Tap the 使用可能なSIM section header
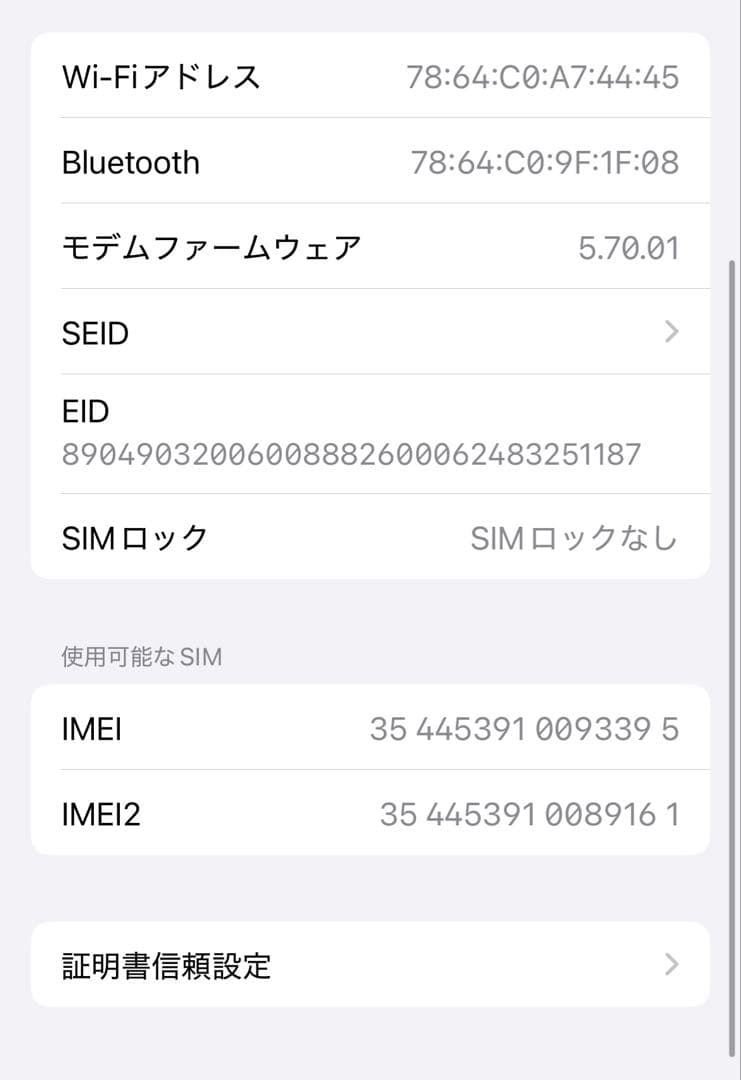Viewport: 741px width, 1080px height. coord(141,657)
